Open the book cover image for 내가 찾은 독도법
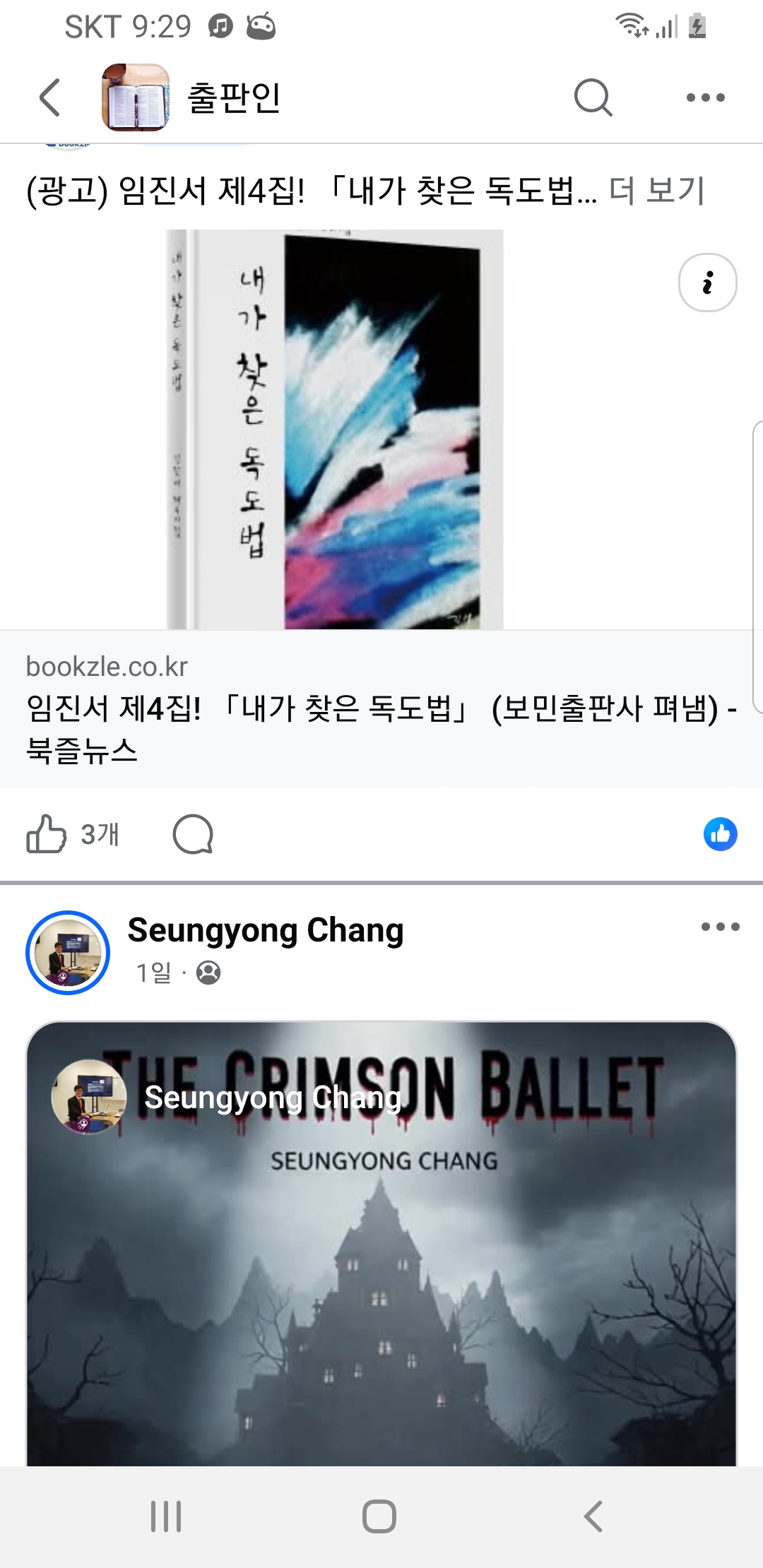The width and height of the screenshot is (763, 1568). tap(335, 429)
